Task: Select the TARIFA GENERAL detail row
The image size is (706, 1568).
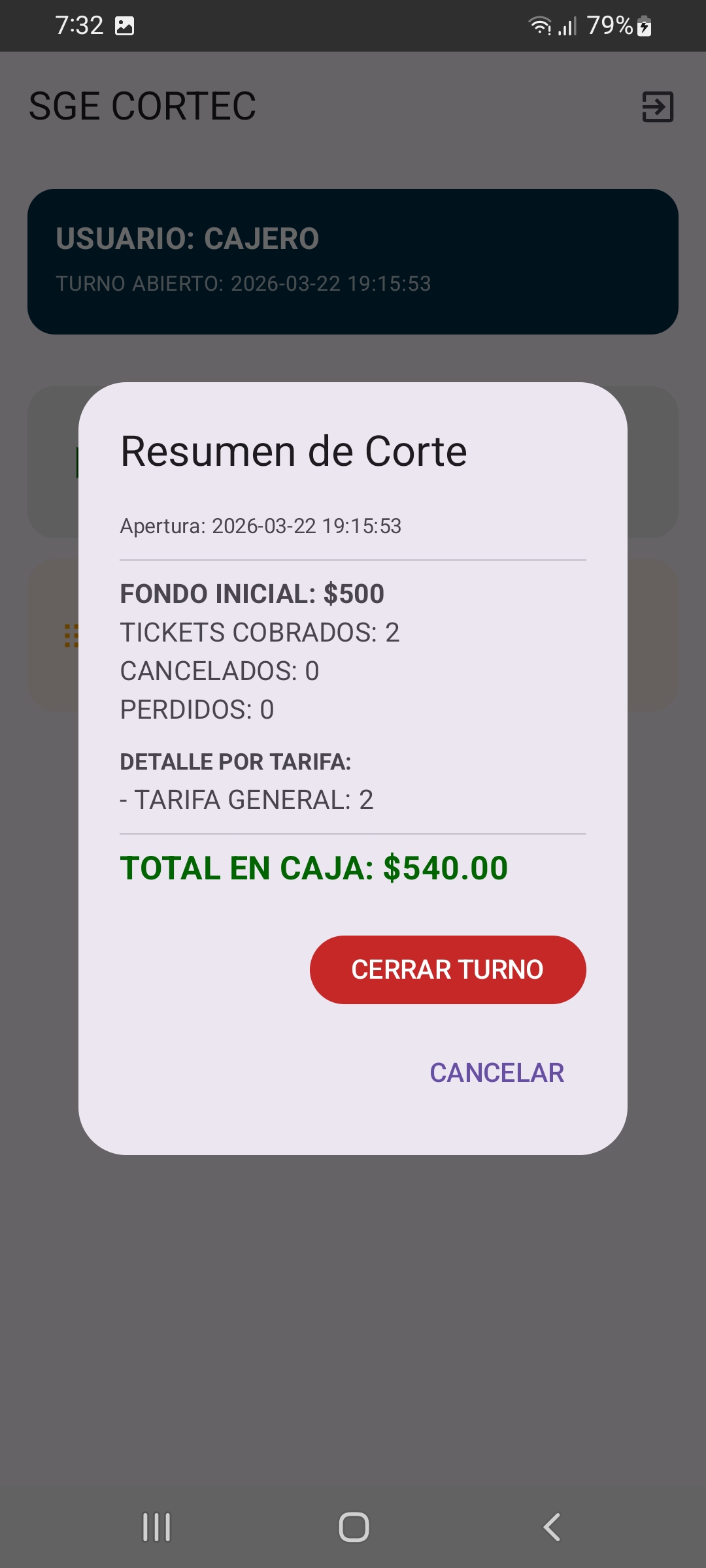Action: point(246,798)
